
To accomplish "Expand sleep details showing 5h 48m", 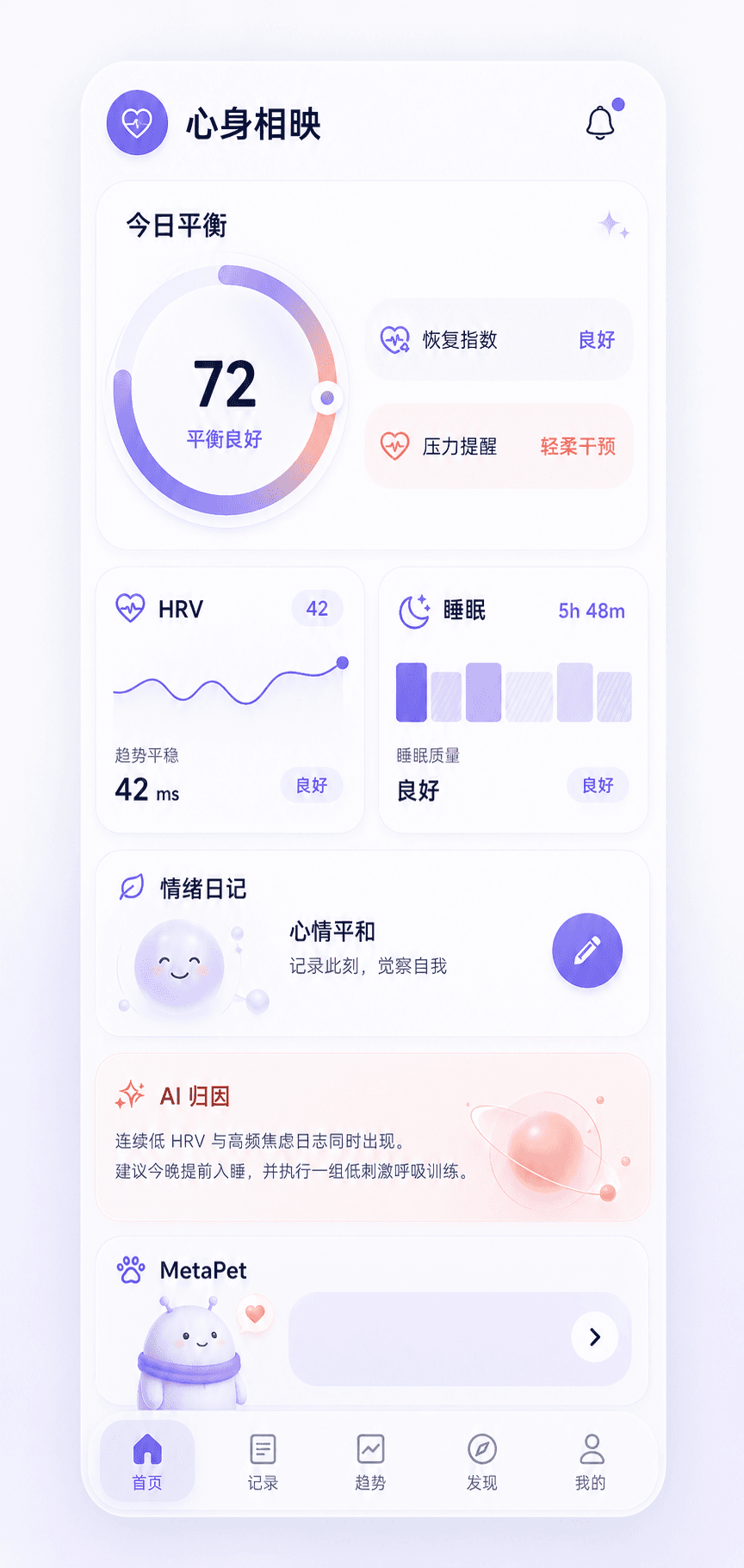I will [591, 611].
